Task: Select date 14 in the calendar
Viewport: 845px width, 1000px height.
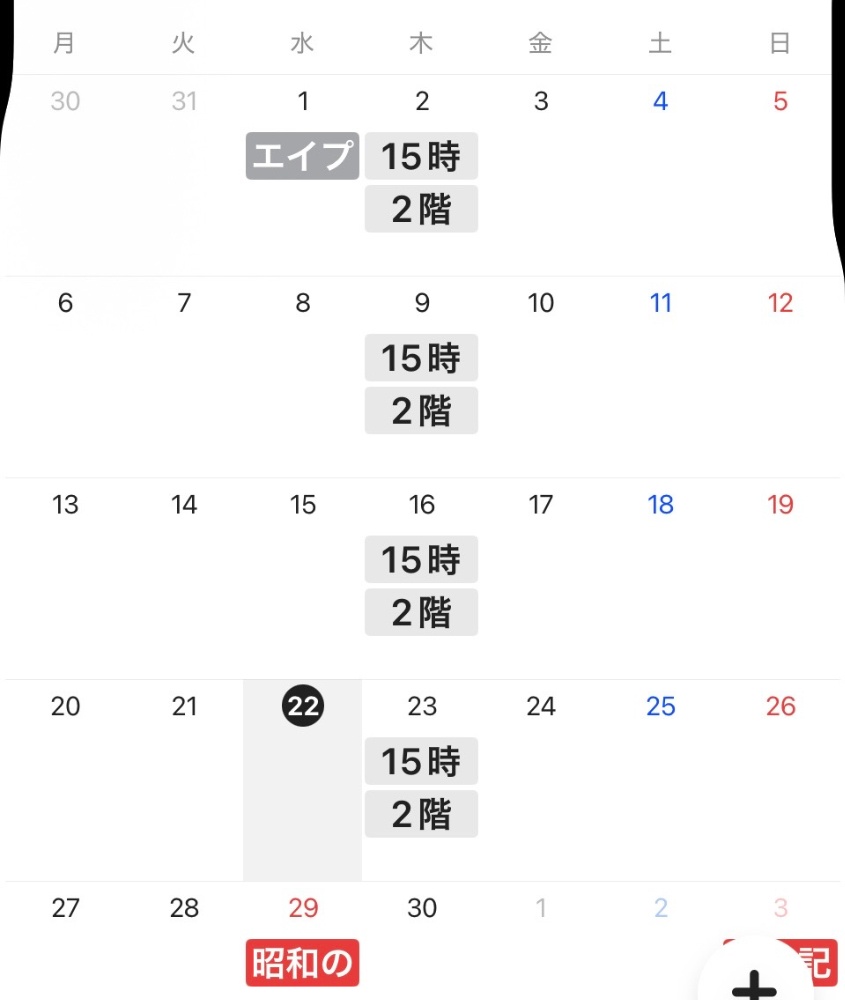Action: click(x=184, y=505)
